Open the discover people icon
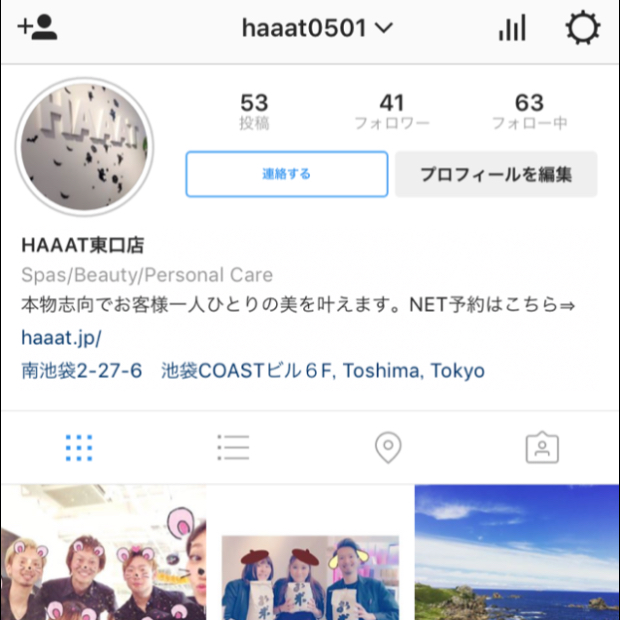This screenshot has width=620, height=620. (x=37, y=28)
